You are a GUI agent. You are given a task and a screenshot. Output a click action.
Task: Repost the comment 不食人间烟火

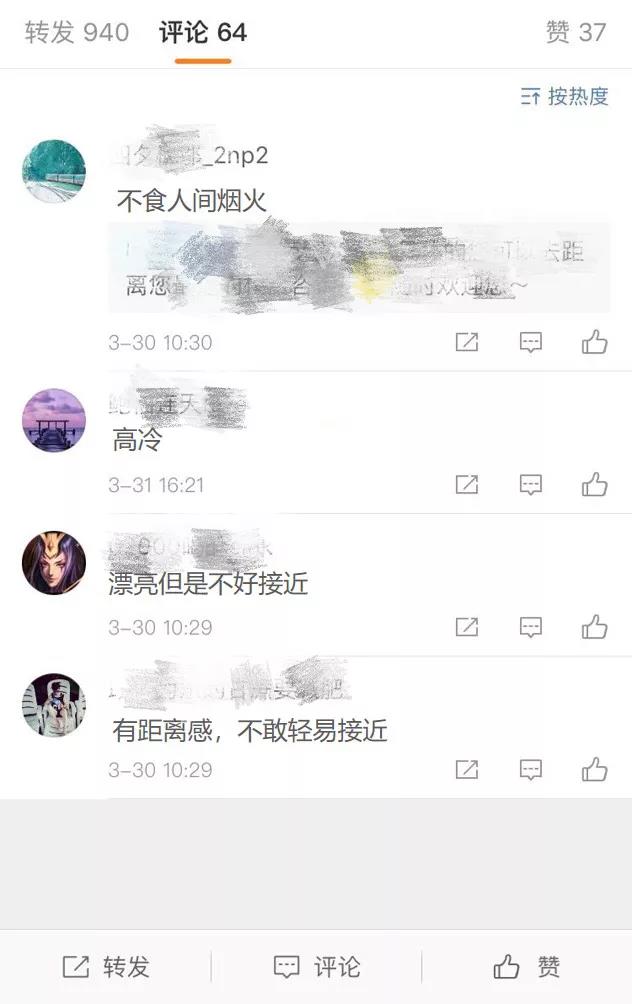[x=467, y=343]
